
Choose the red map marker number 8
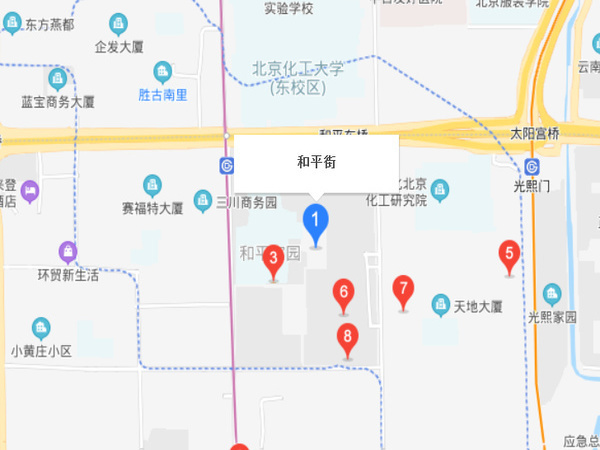click(x=347, y=337)
